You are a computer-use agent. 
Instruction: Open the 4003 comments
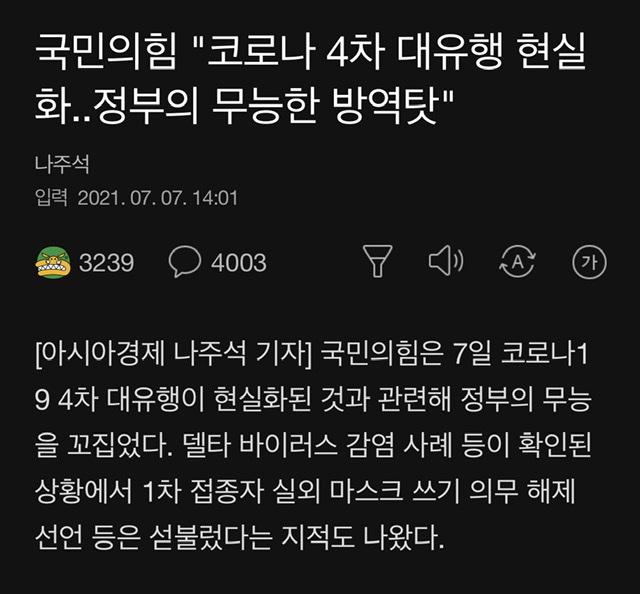pos(187,263)
